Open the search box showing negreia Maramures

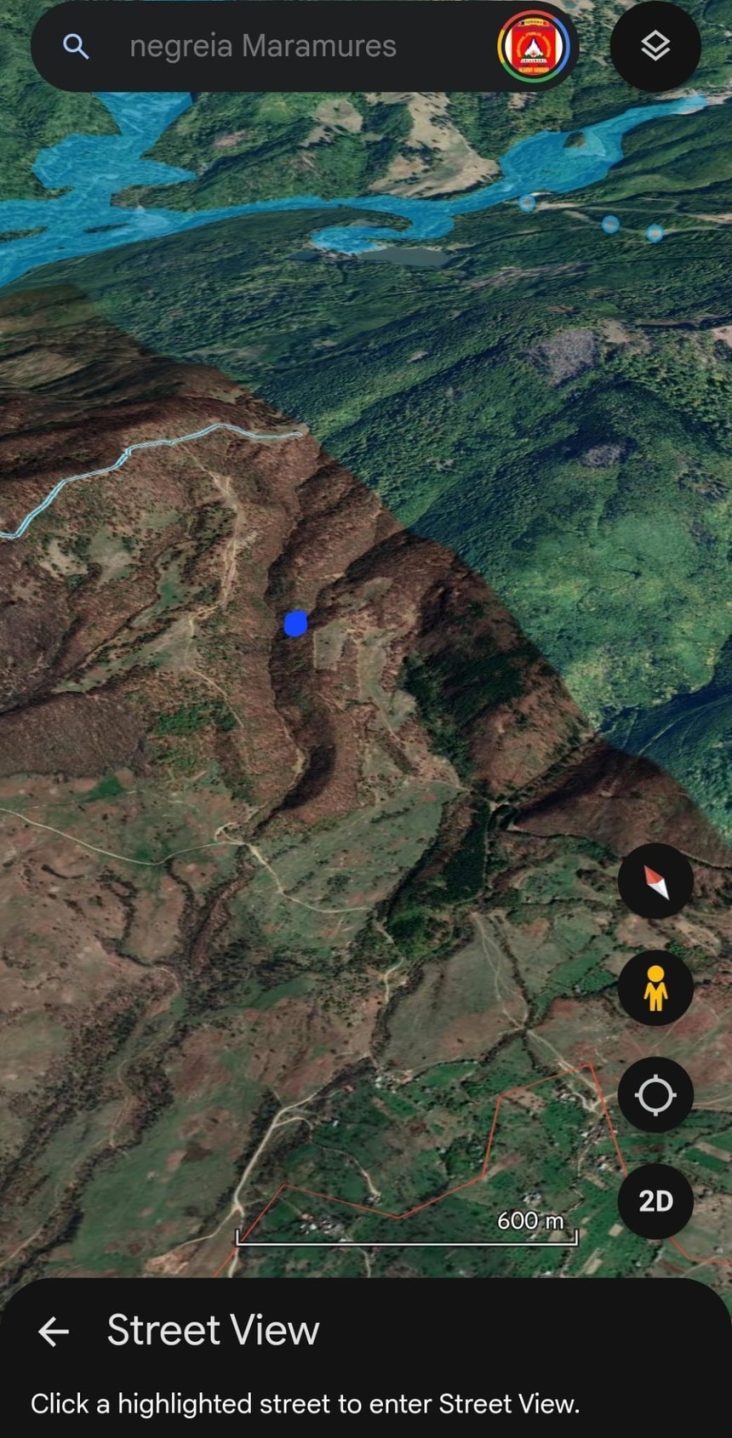263,46
